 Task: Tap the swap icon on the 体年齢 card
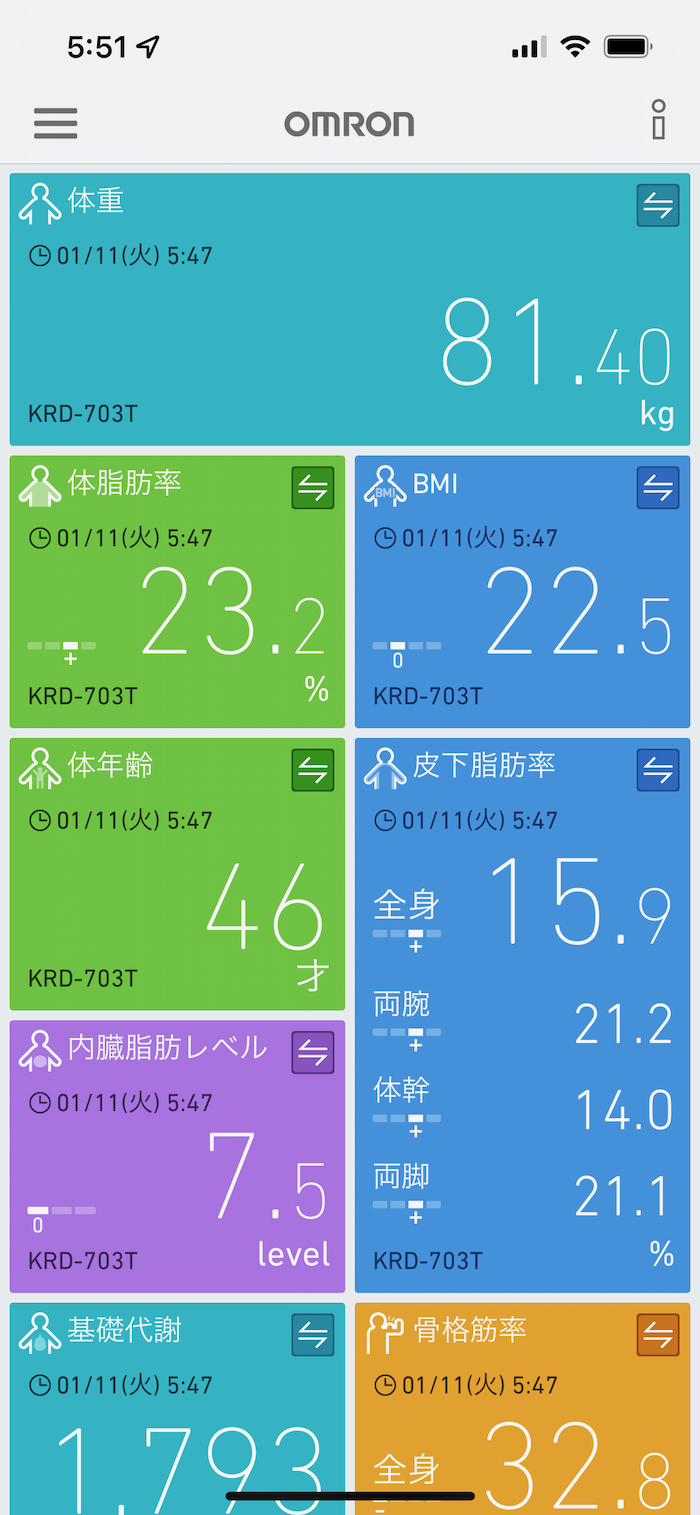(x=313, y=770)
